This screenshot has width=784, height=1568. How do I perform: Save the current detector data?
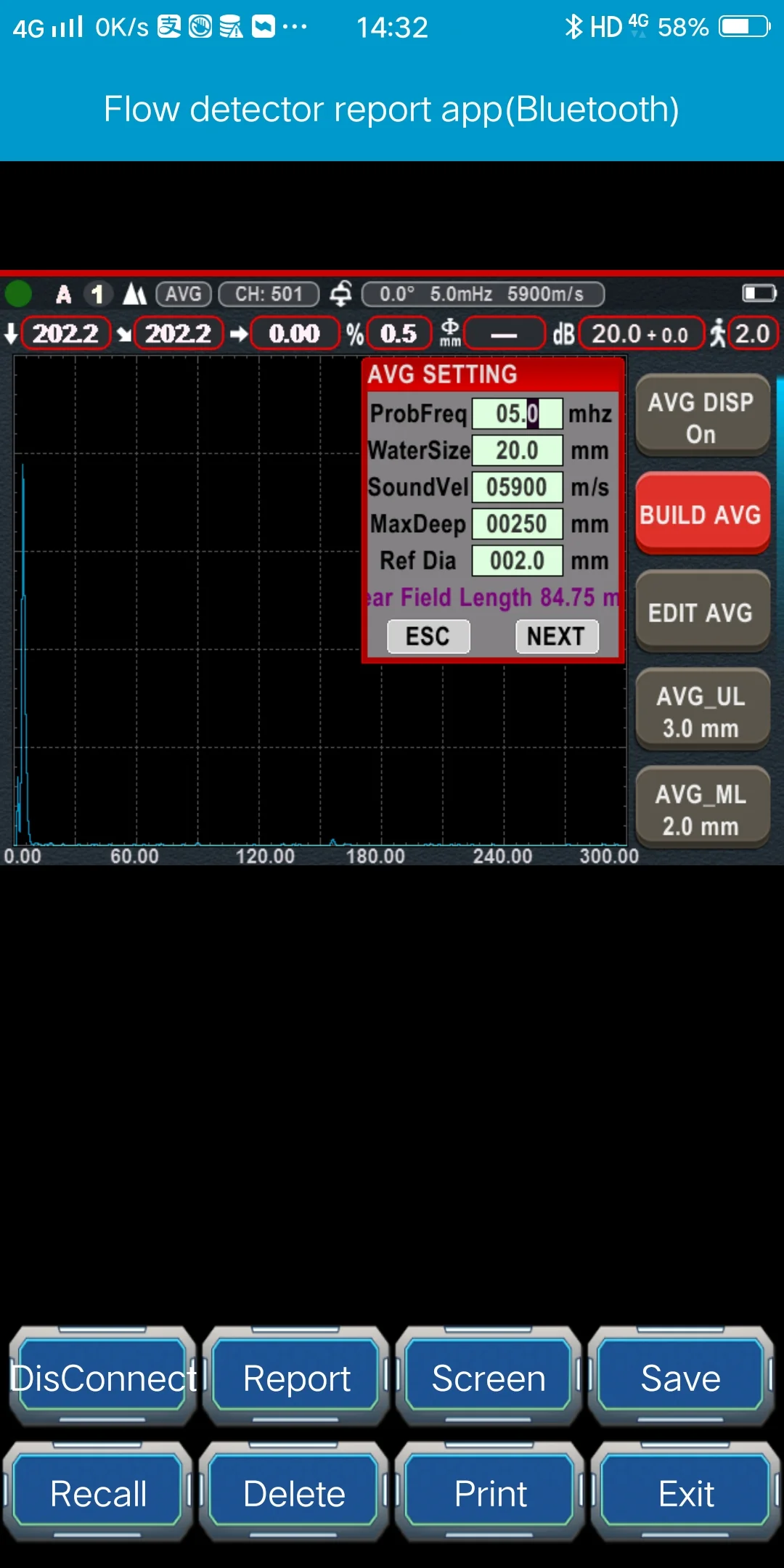(x=681, y=1377)
